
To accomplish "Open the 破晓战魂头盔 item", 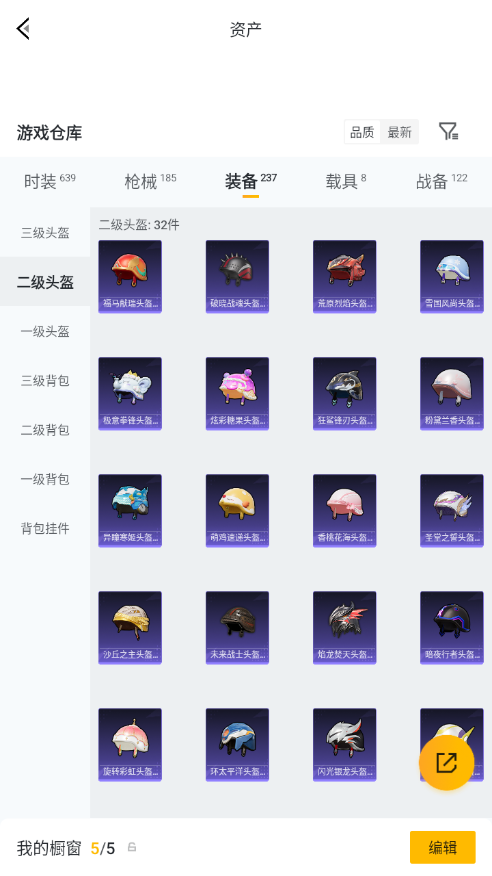I will coord(237,277).
